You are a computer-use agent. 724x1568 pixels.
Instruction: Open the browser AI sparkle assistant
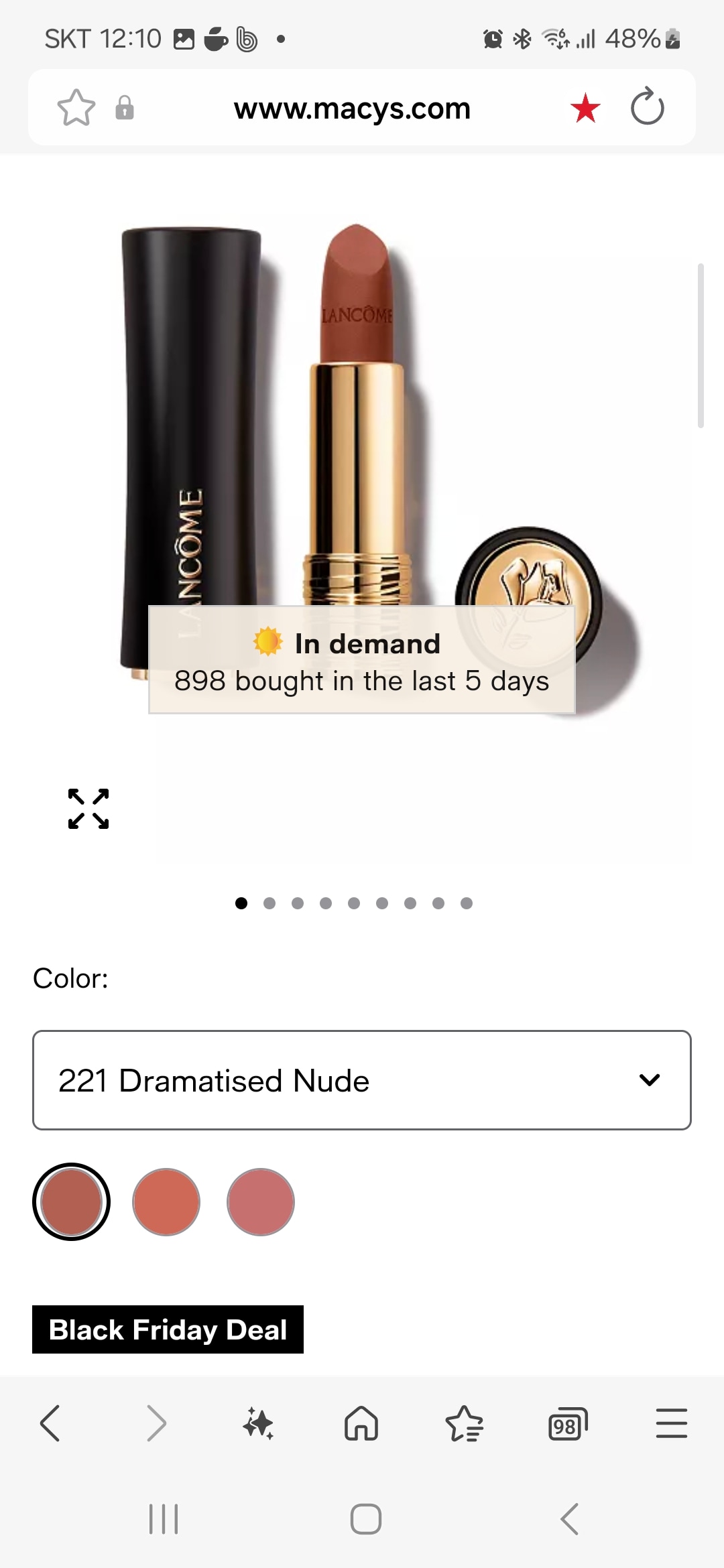click(258, 1423)
